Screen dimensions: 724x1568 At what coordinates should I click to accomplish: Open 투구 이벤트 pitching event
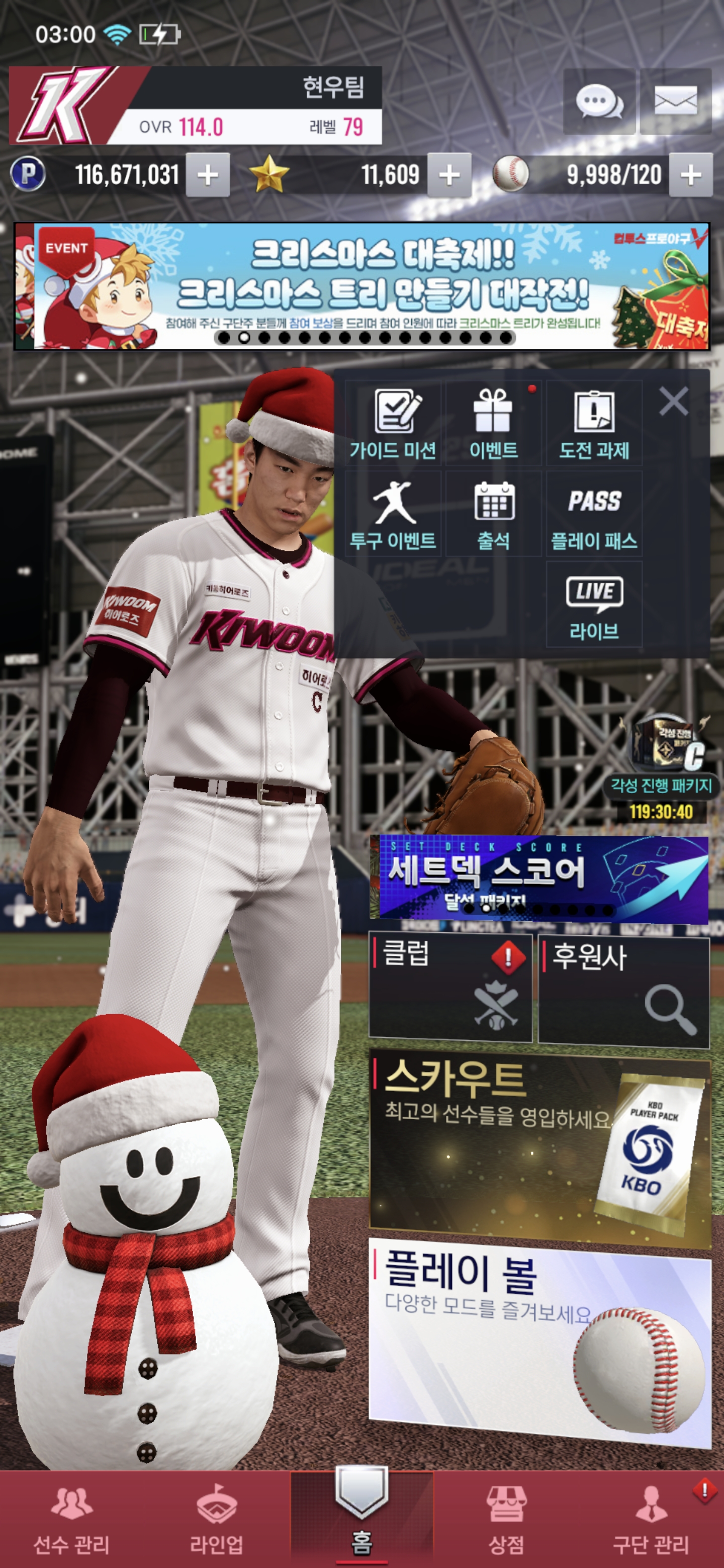pyautogui.click(x=393, y=514)
